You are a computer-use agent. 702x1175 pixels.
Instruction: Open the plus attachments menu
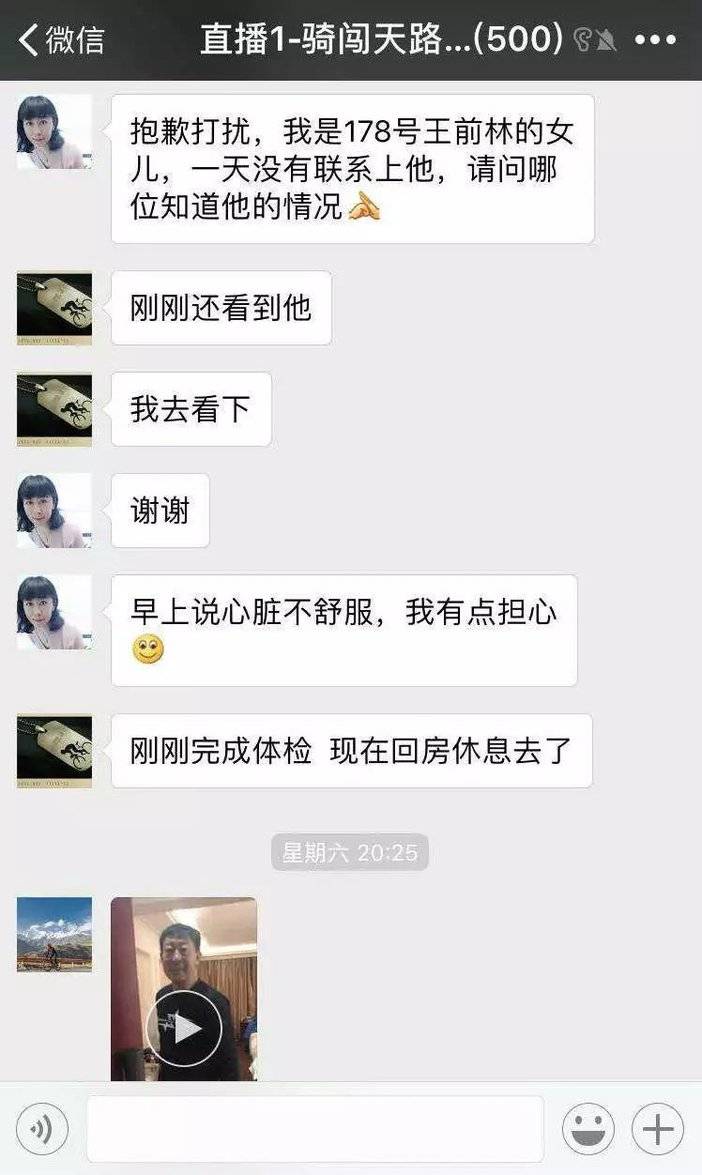[x=657, y=1130]
